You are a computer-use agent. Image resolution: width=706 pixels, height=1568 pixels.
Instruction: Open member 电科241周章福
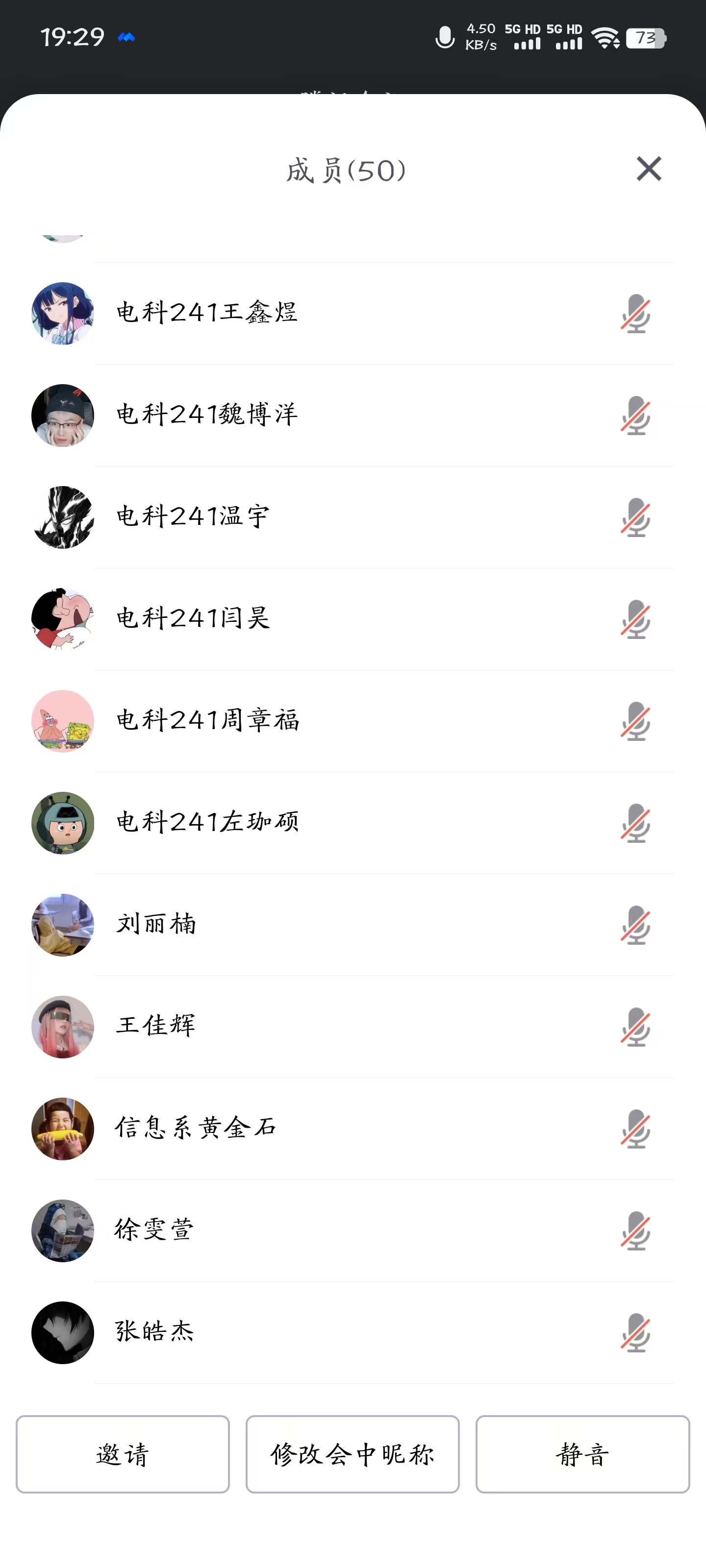click(208, 721)
